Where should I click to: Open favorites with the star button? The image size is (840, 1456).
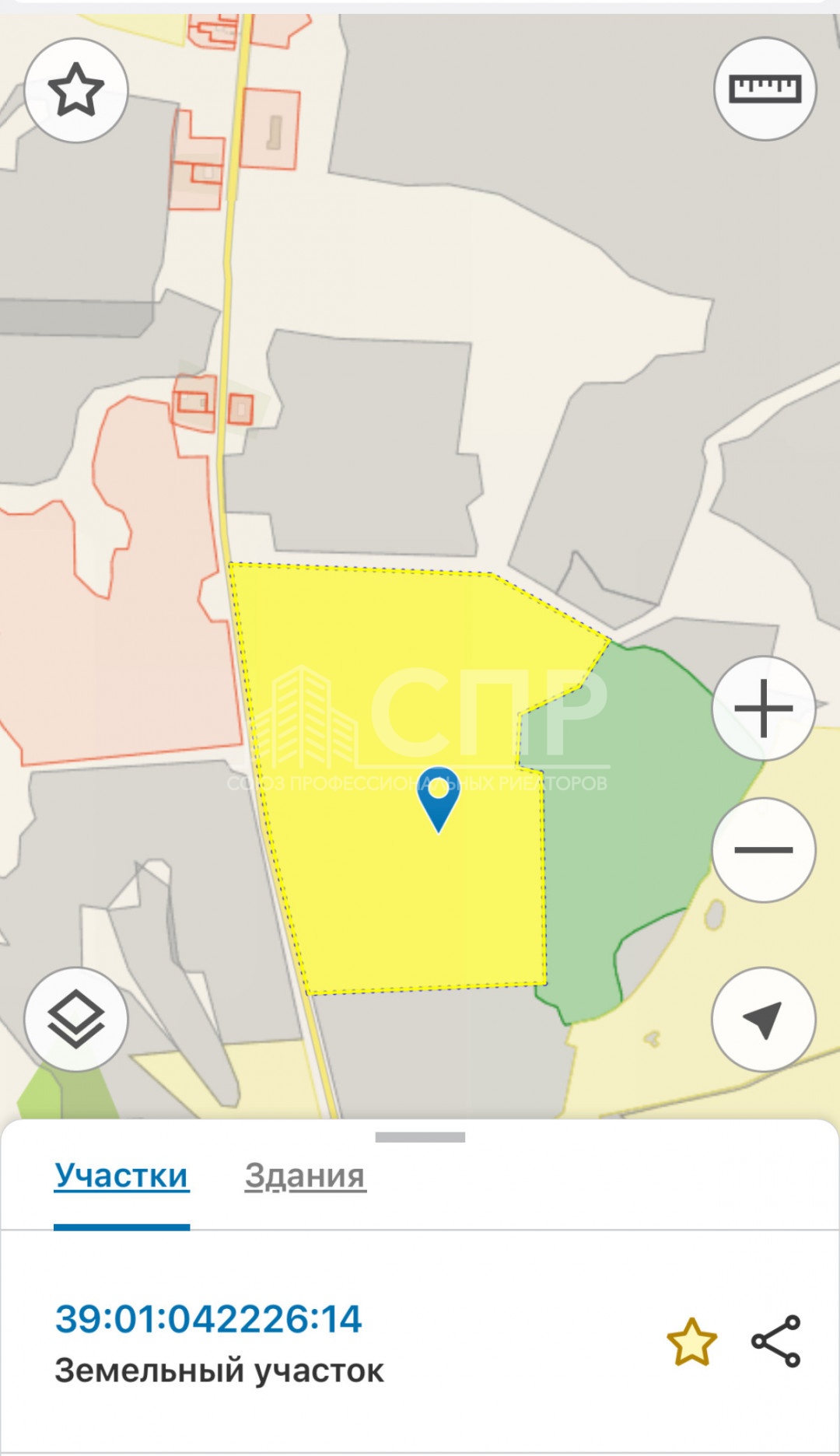point(76,90)
